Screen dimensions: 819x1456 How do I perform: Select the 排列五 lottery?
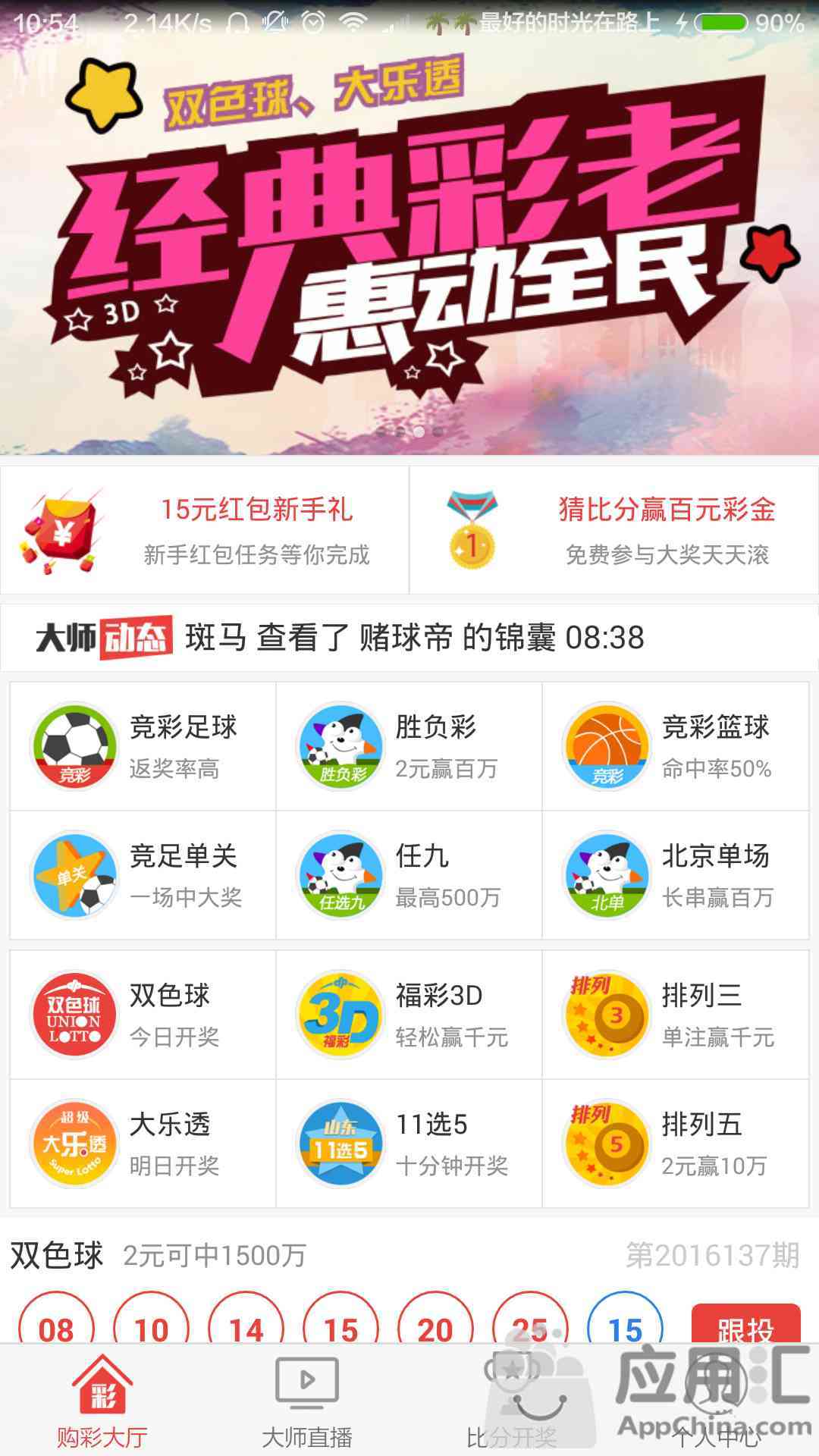point(675,1144)
